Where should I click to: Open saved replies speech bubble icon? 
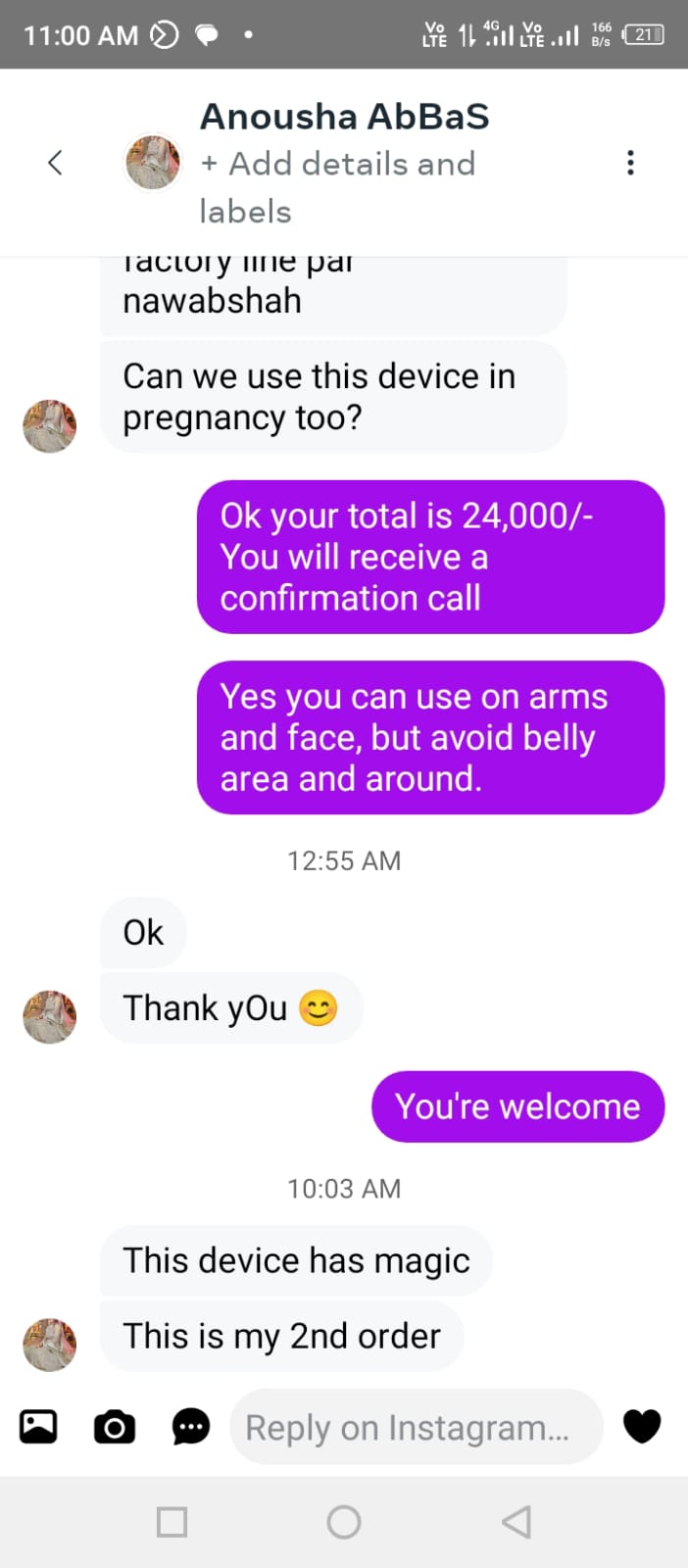(x=190, y=1427)
